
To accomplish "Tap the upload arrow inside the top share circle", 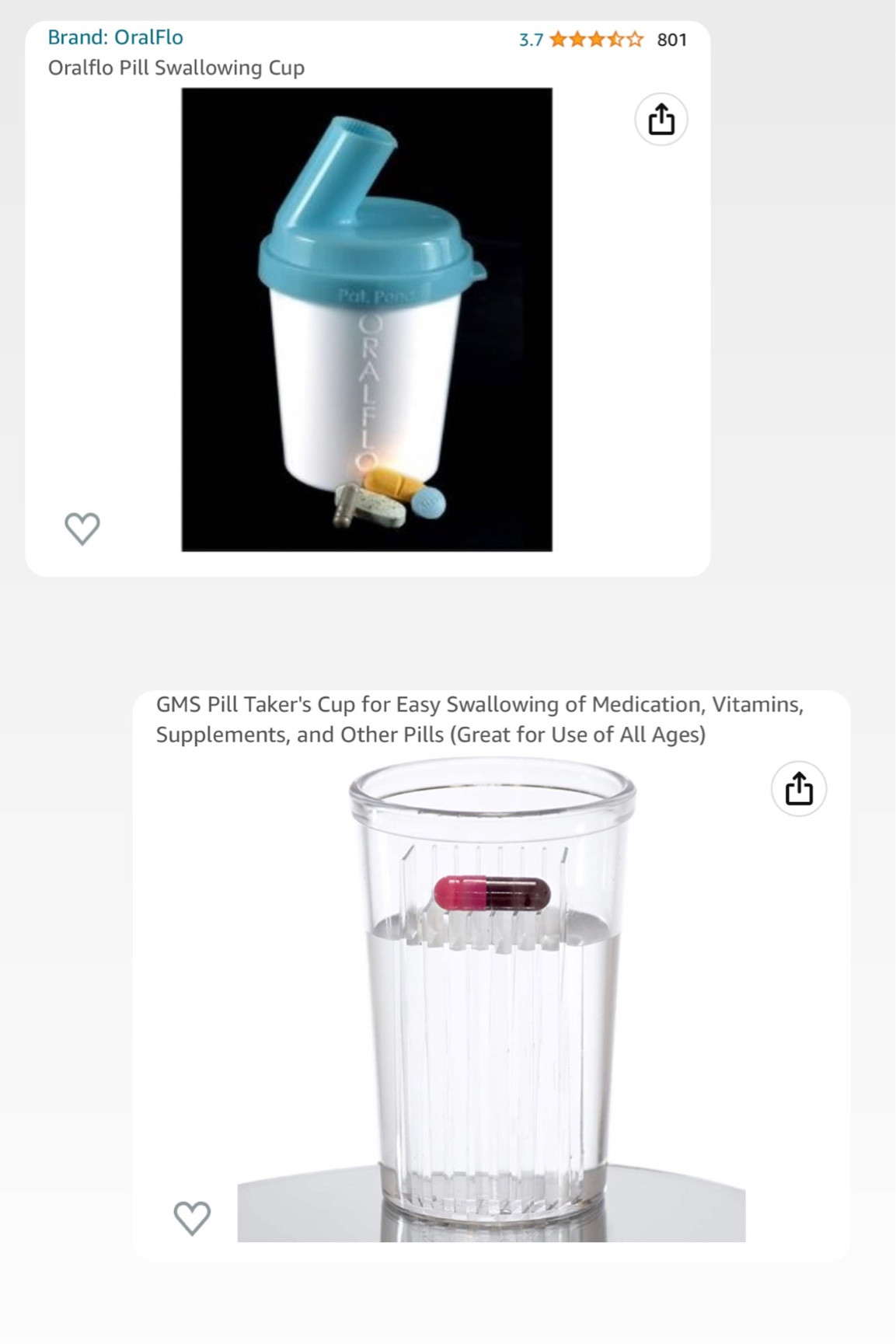I will tap(661, 117).
